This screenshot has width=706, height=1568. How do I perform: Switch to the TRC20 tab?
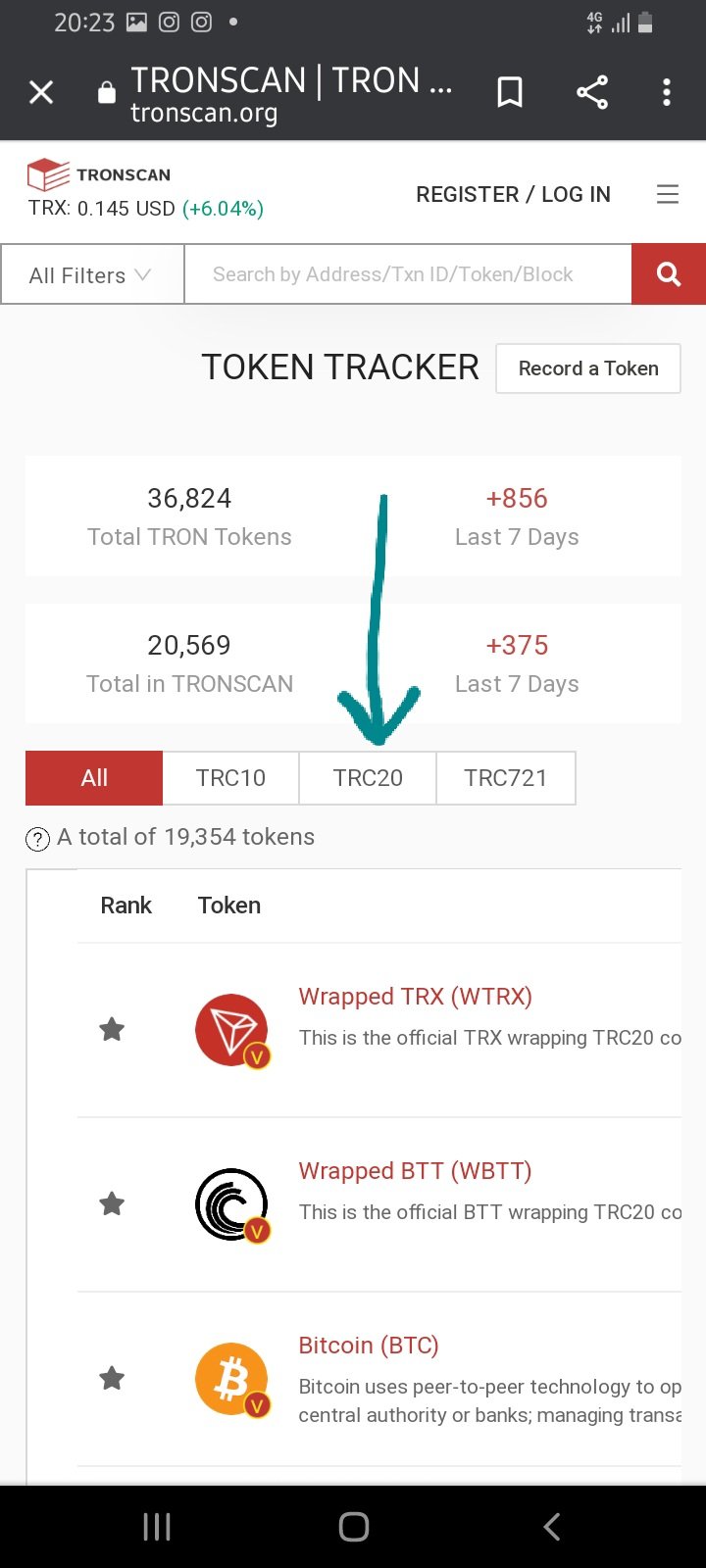pos(368,778)
